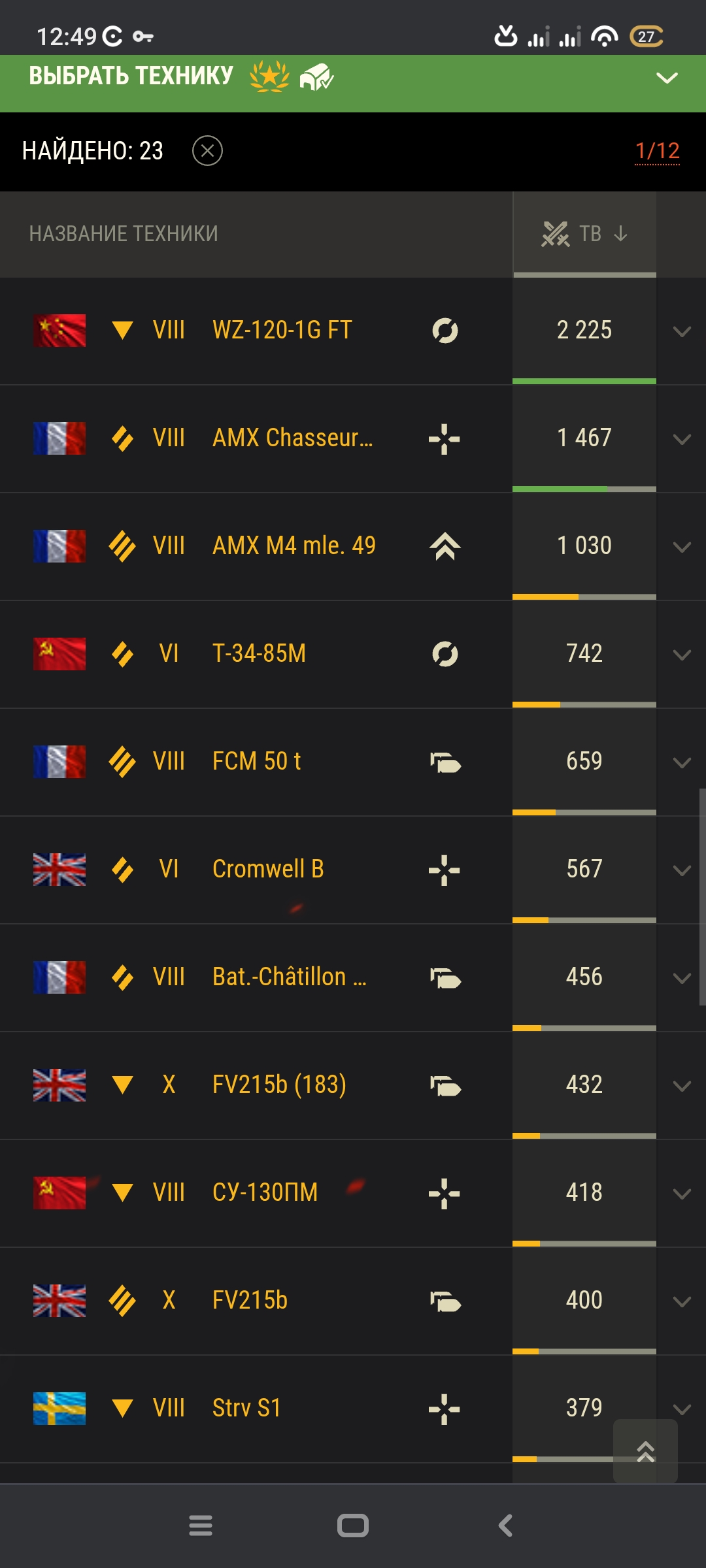Expand the WZ-120-1G FT row
706x1568 pixels.
click(x=681, y=331)
